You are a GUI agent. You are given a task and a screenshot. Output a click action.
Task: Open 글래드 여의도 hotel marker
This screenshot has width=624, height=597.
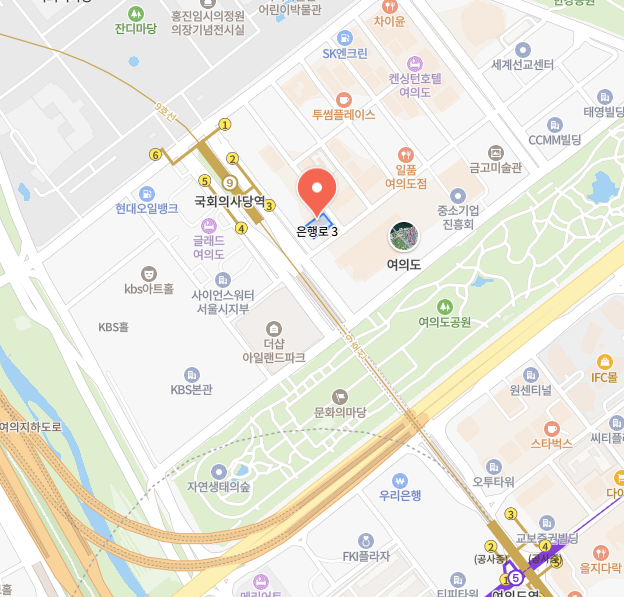(x=209, y=225)
